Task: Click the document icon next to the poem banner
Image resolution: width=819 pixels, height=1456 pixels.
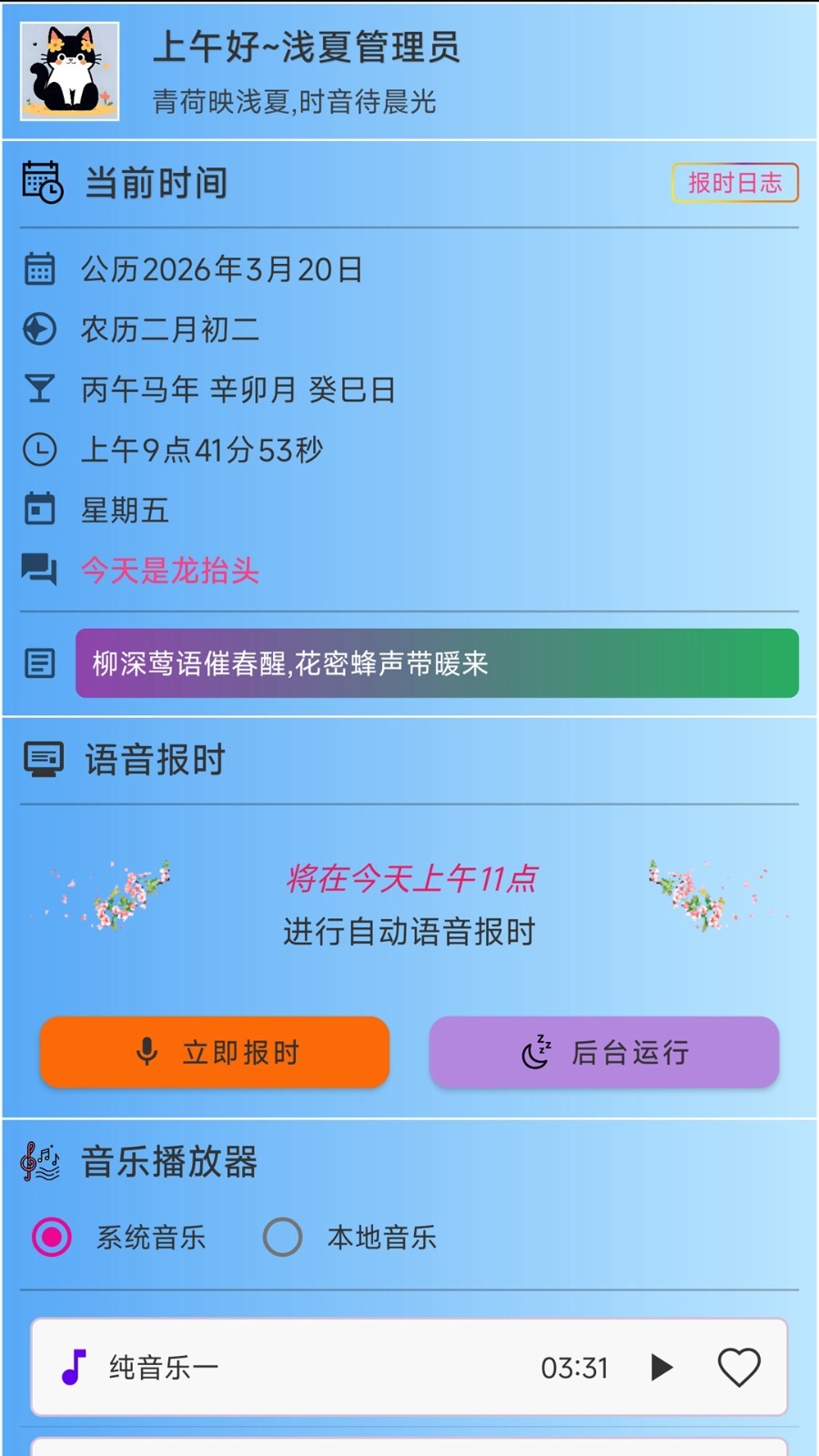Action: pos(39,663)
